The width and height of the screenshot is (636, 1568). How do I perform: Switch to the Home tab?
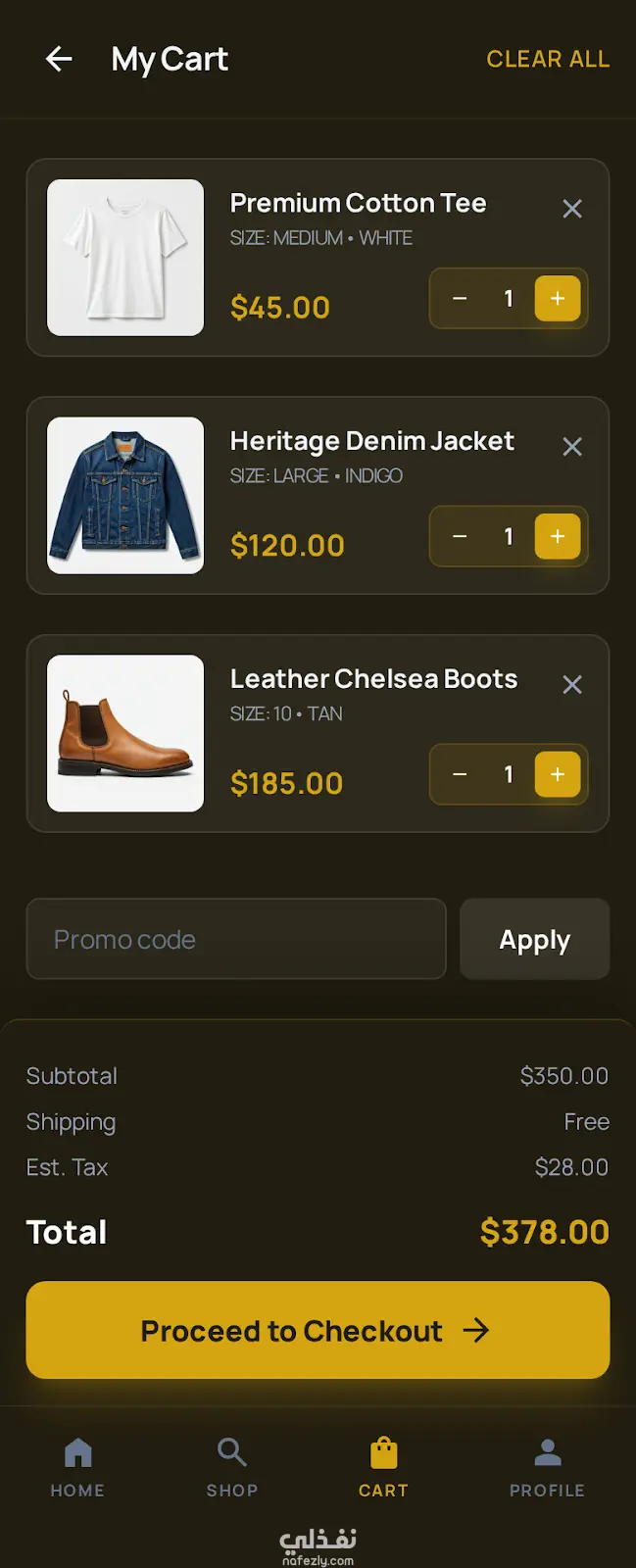(77, 1466)
